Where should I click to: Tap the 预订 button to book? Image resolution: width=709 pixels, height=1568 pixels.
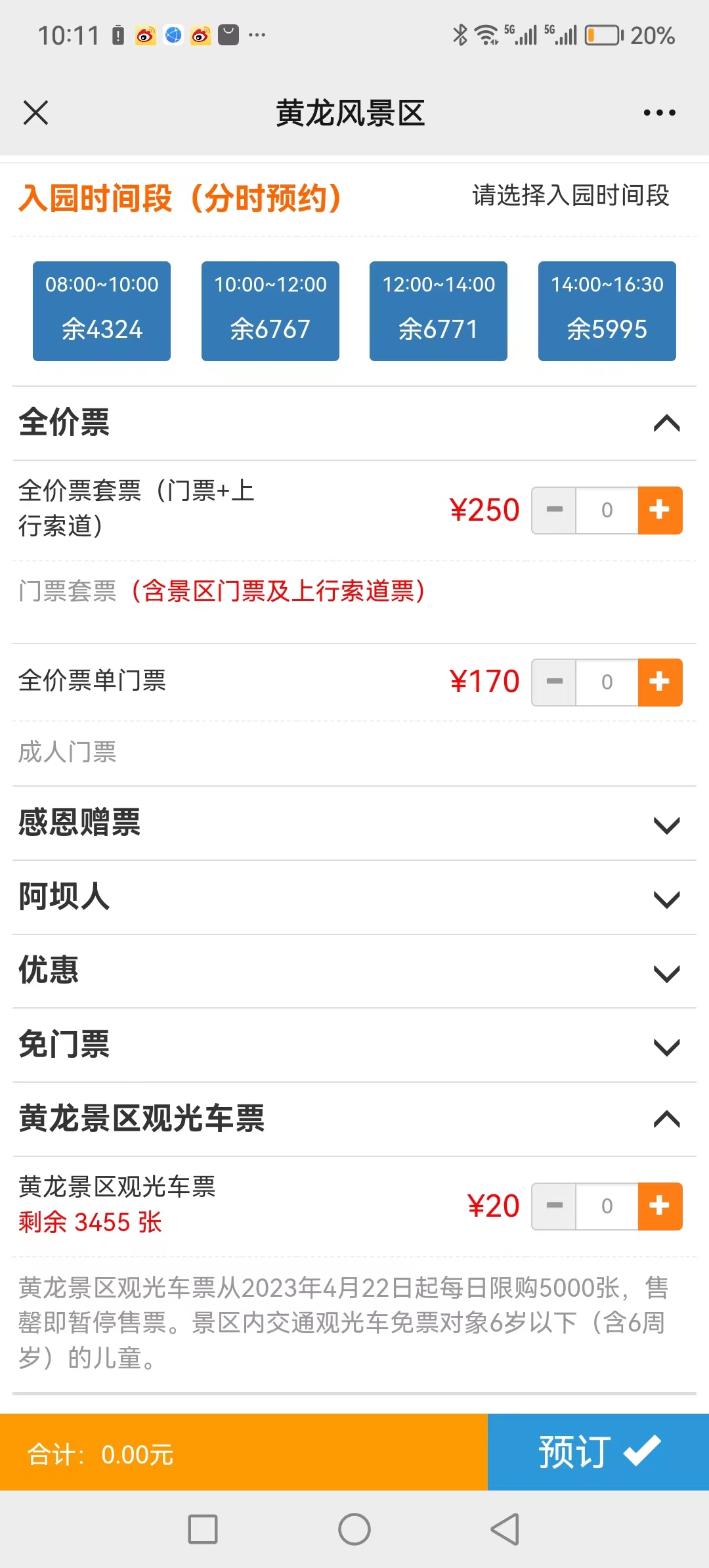tap(598, 1452)
